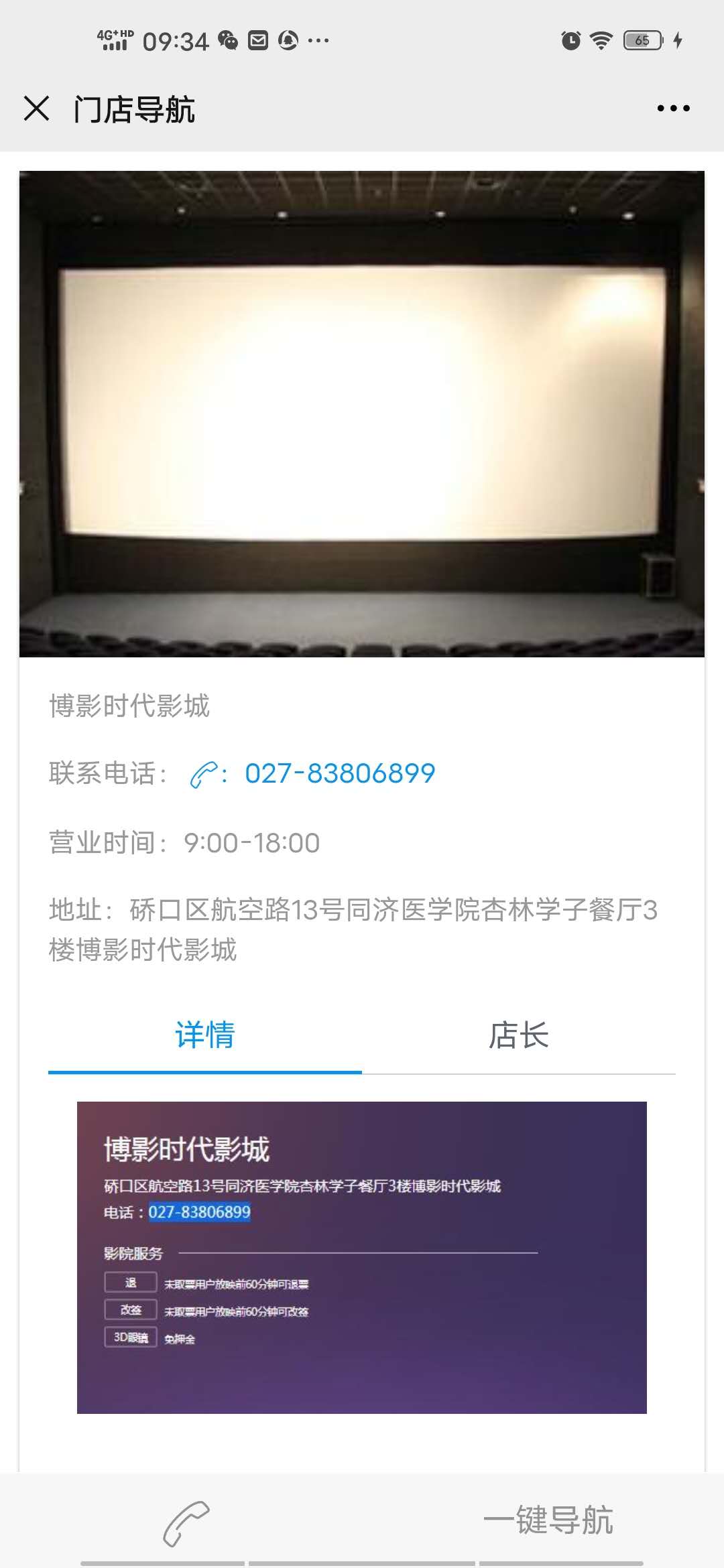Open the three-dot overflow menu
This screenshot has height=1568, width=724.
pyautogui.click(x=673, y=109)
